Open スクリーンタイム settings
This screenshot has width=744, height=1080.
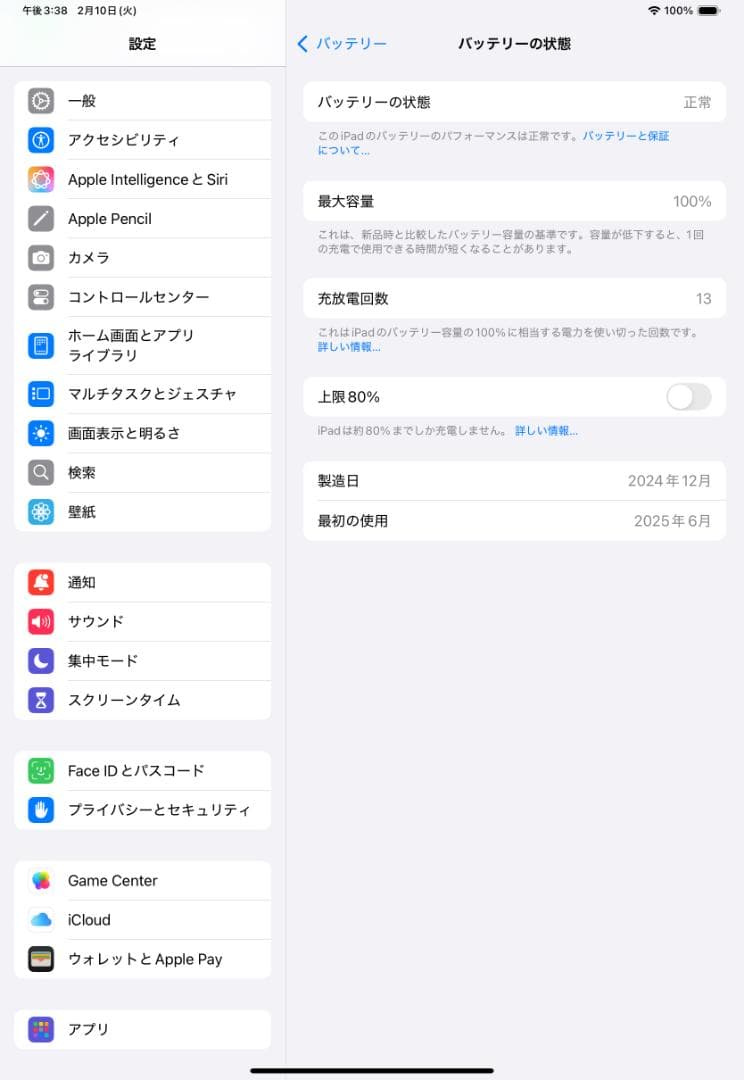point(41,700)
